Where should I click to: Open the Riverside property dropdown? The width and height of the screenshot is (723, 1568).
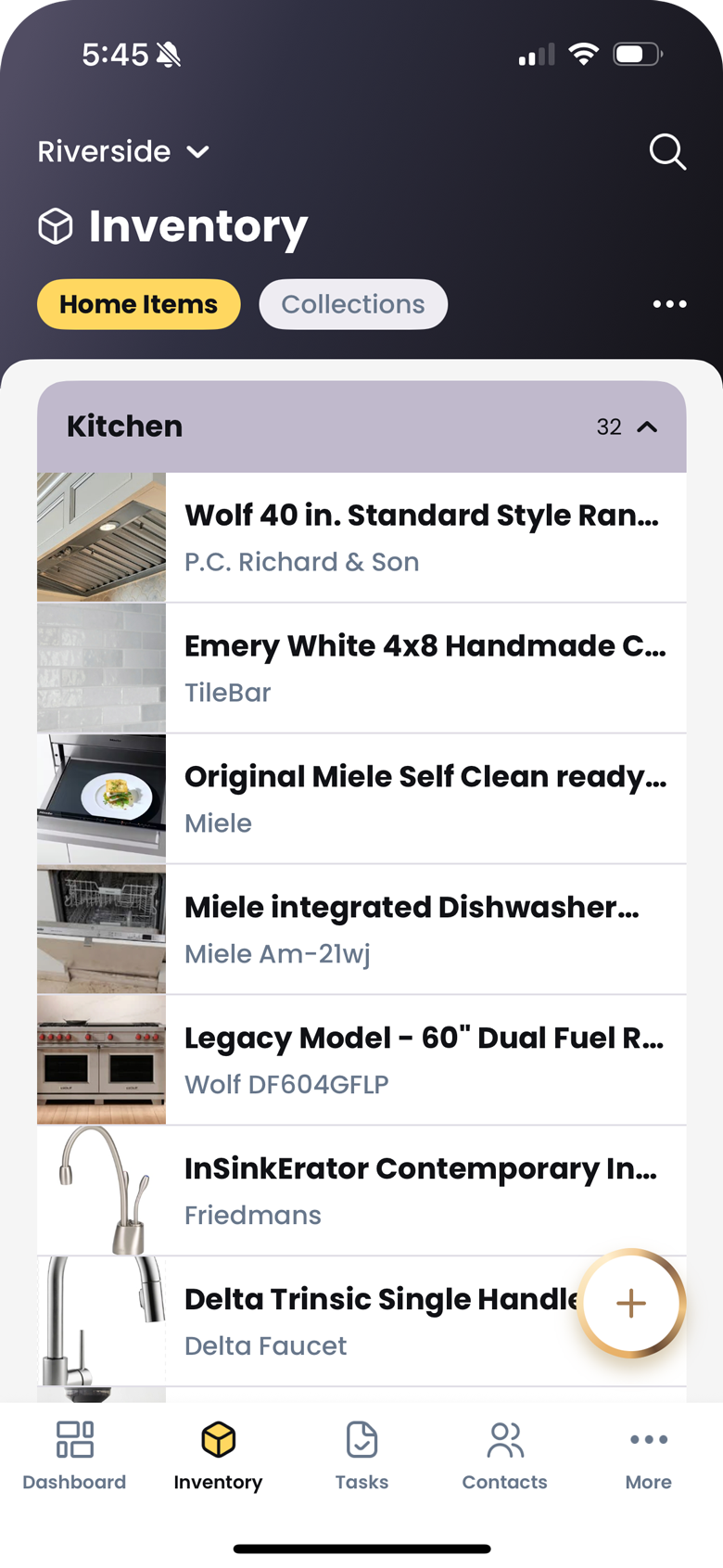point(123,151)
